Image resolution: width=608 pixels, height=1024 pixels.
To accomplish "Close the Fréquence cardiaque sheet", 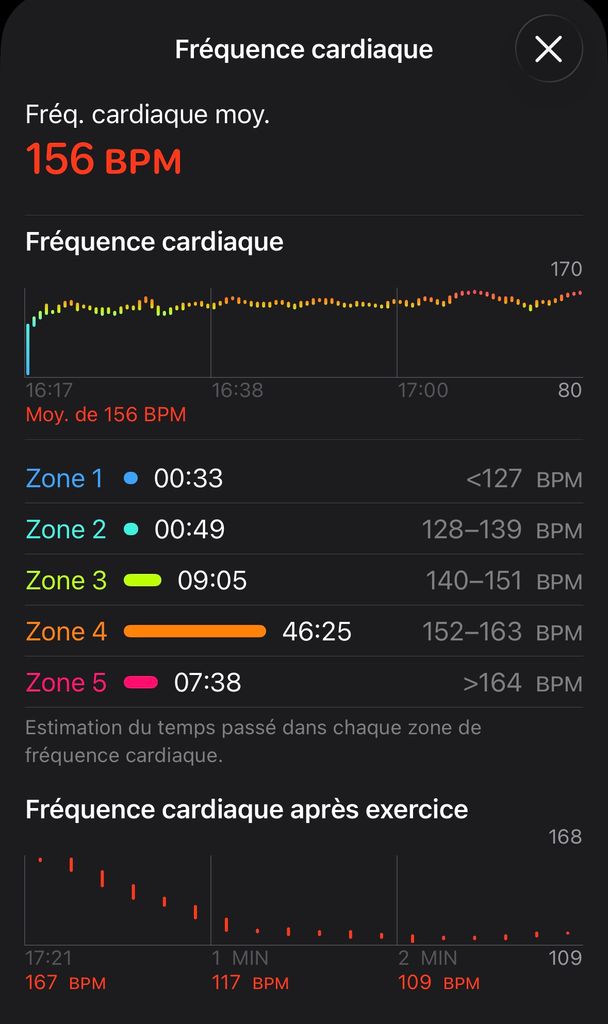I will [x=548, y=49].
